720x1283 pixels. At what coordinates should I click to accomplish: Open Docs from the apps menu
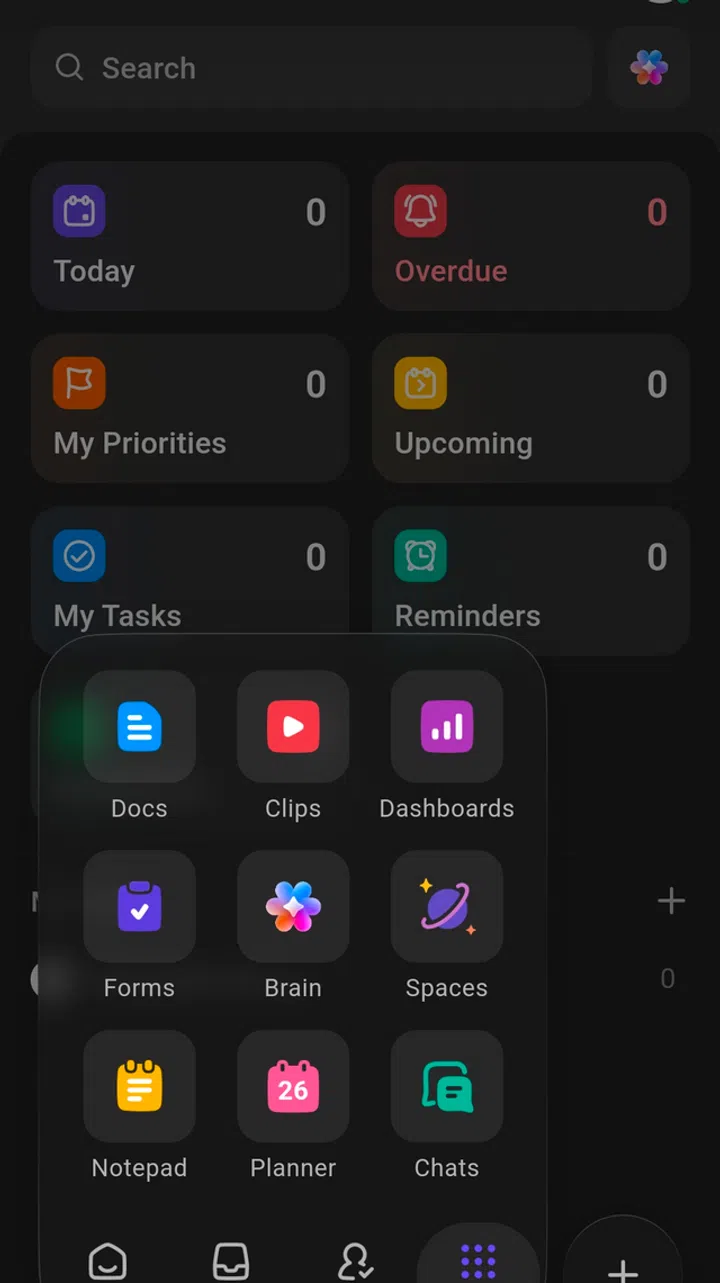(139, 727)
